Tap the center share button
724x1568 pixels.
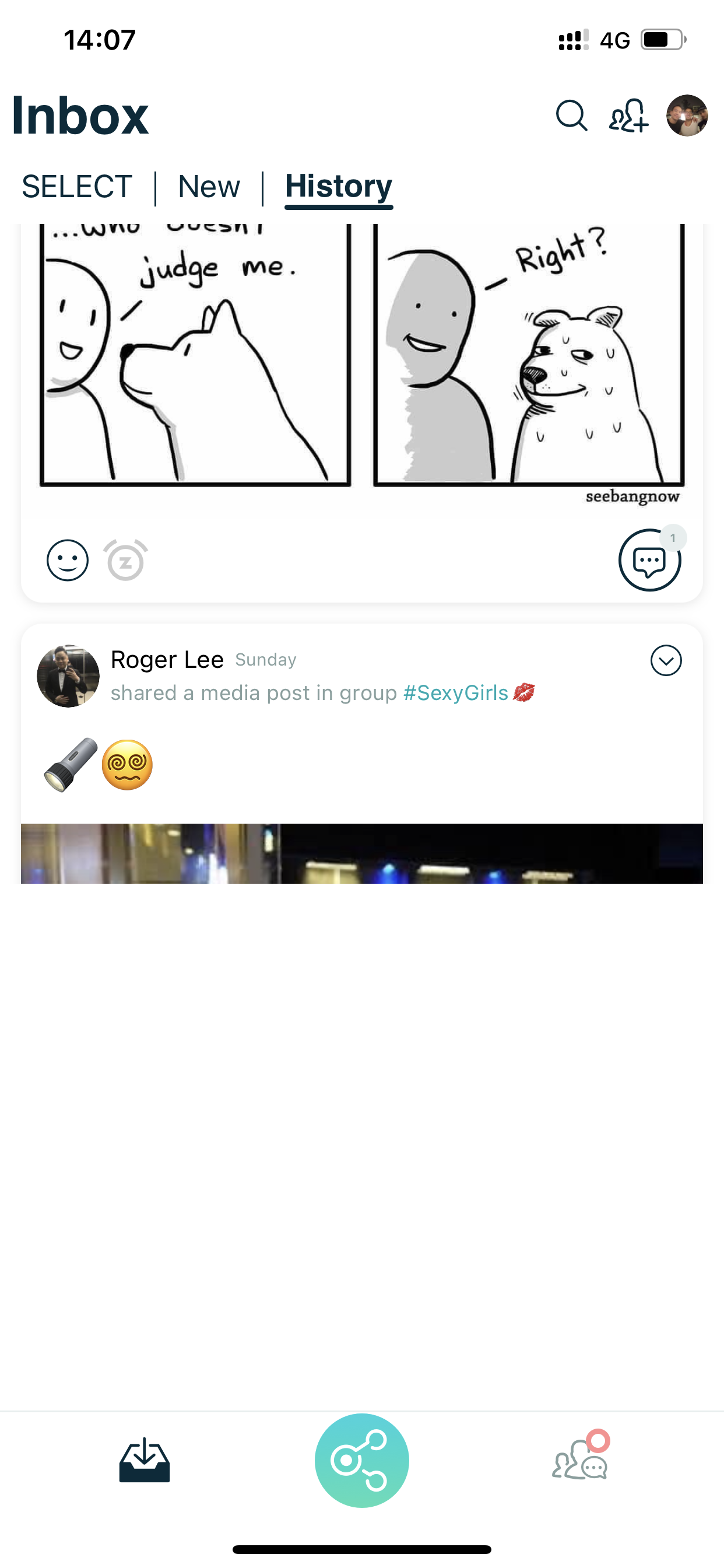[x=361, y=1459]
